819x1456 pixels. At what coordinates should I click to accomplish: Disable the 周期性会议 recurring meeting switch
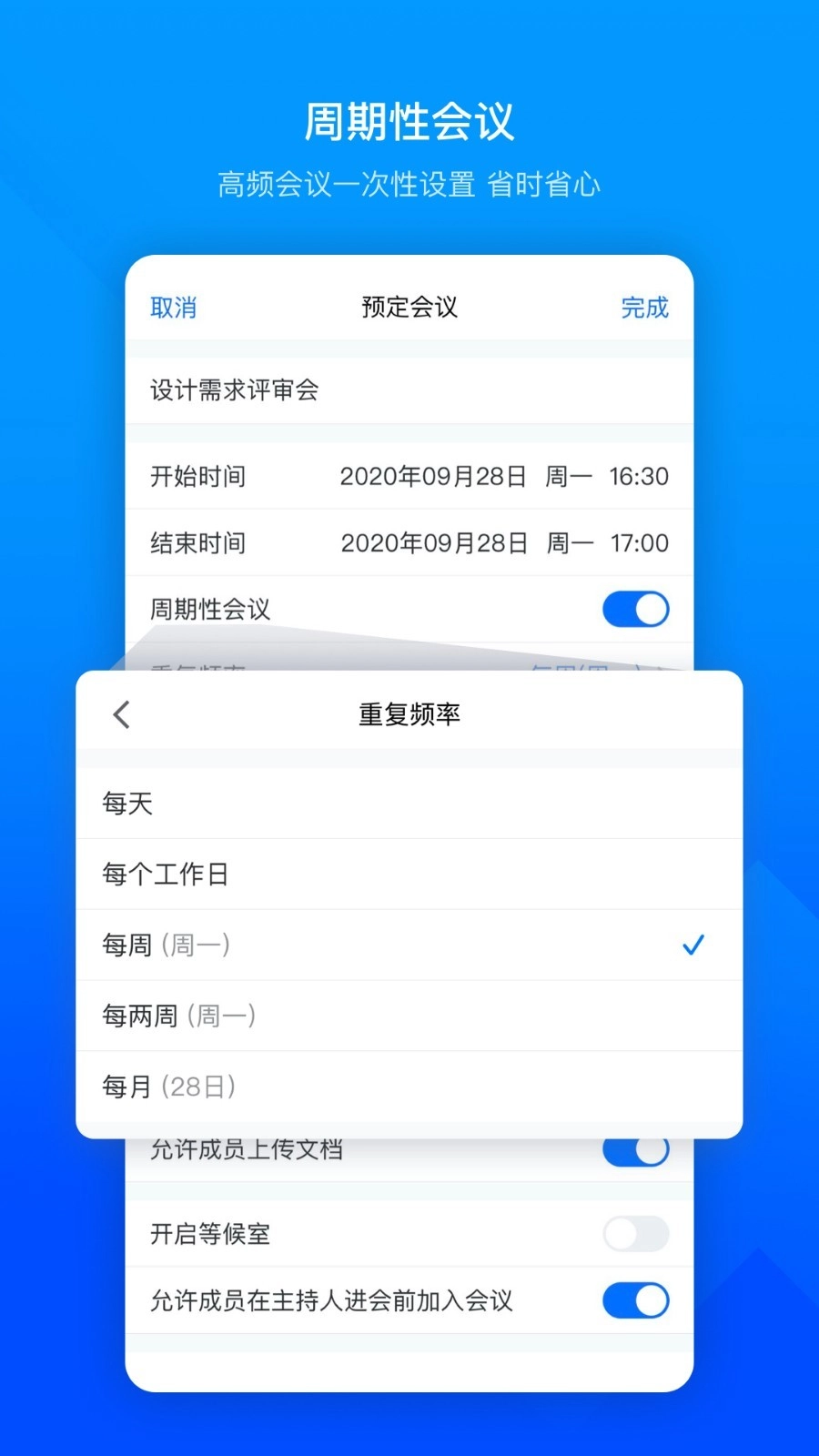[x=634, y=610]
